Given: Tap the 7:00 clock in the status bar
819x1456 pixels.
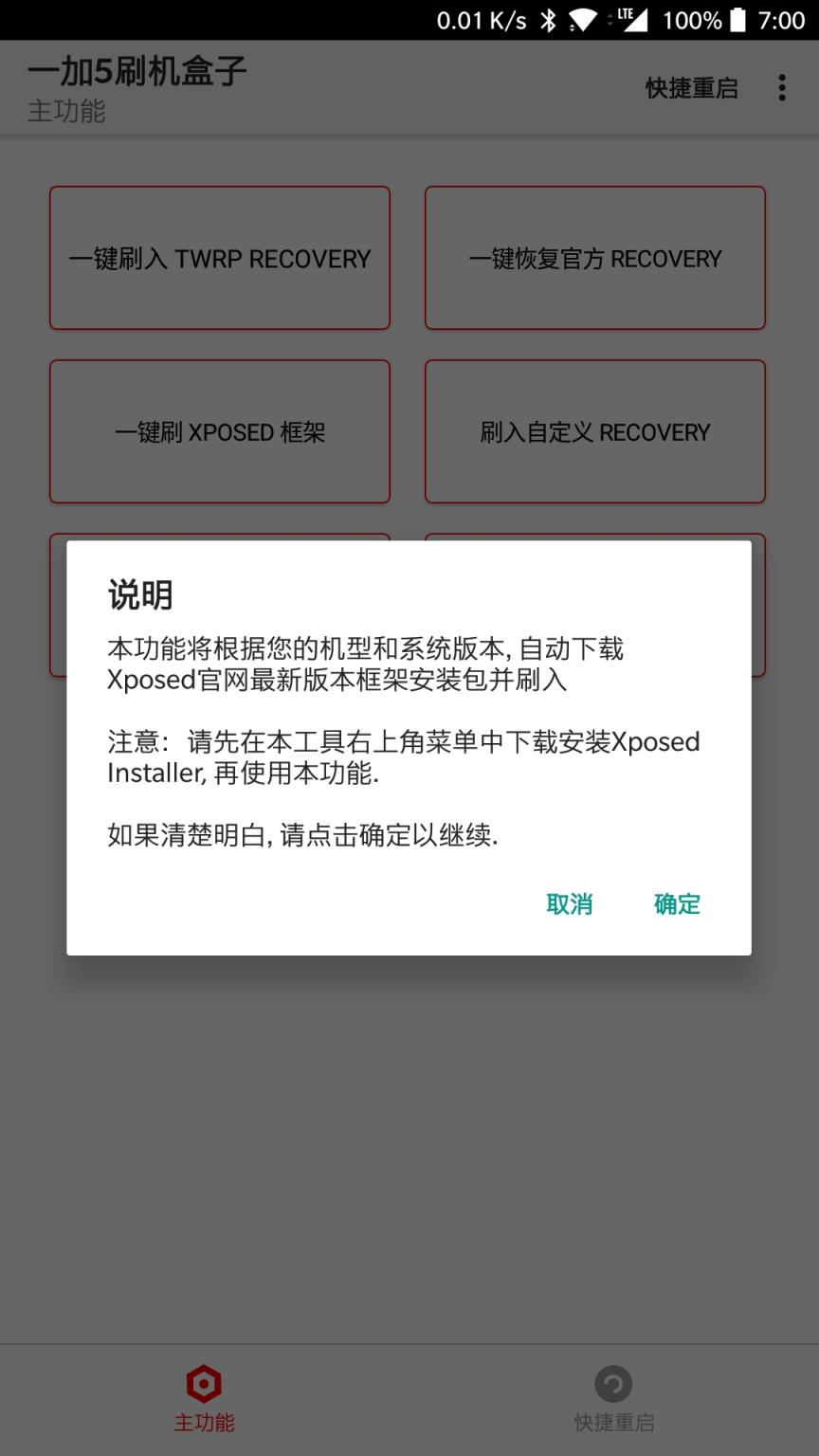Looking at the screenshot, I should click(x=780, y=18).
